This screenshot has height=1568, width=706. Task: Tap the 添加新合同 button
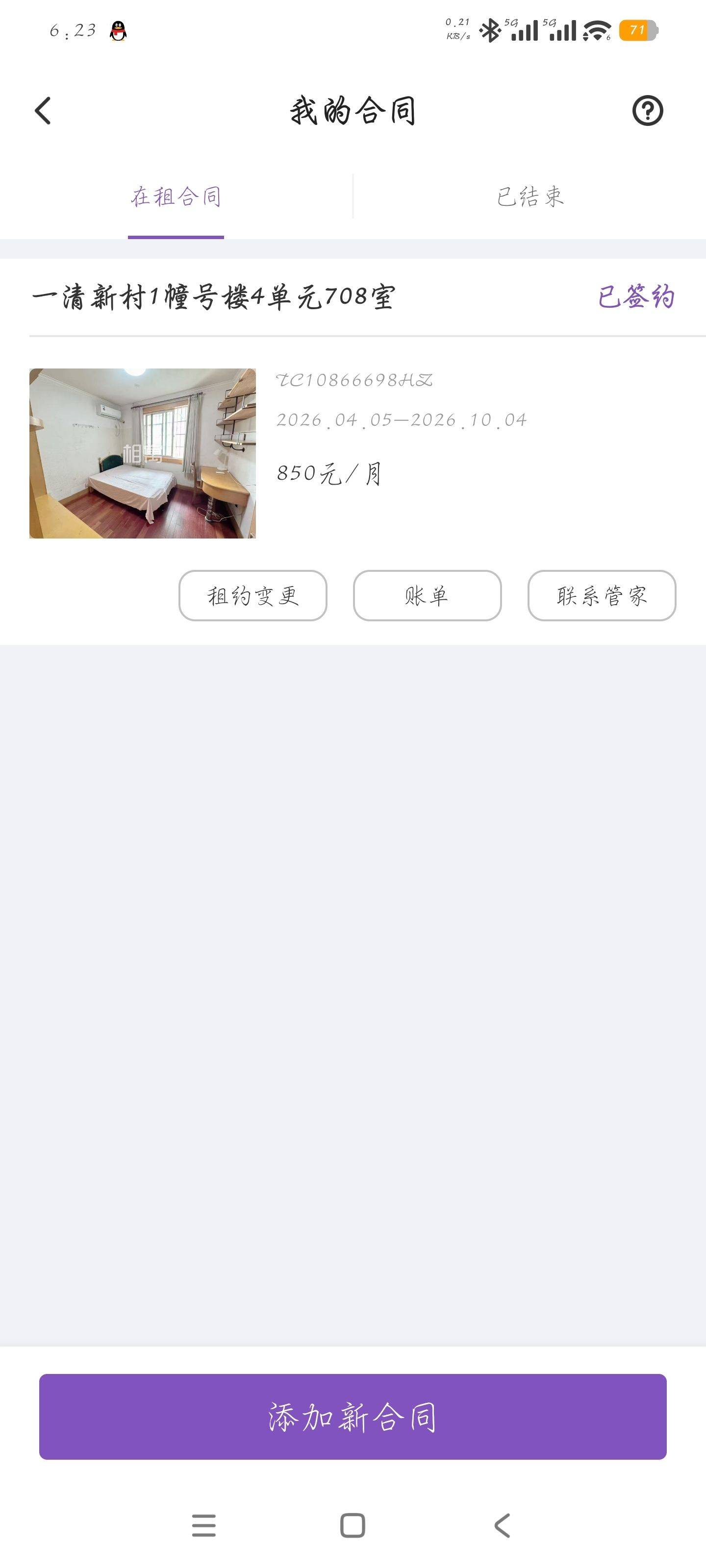coord(353,1417)
